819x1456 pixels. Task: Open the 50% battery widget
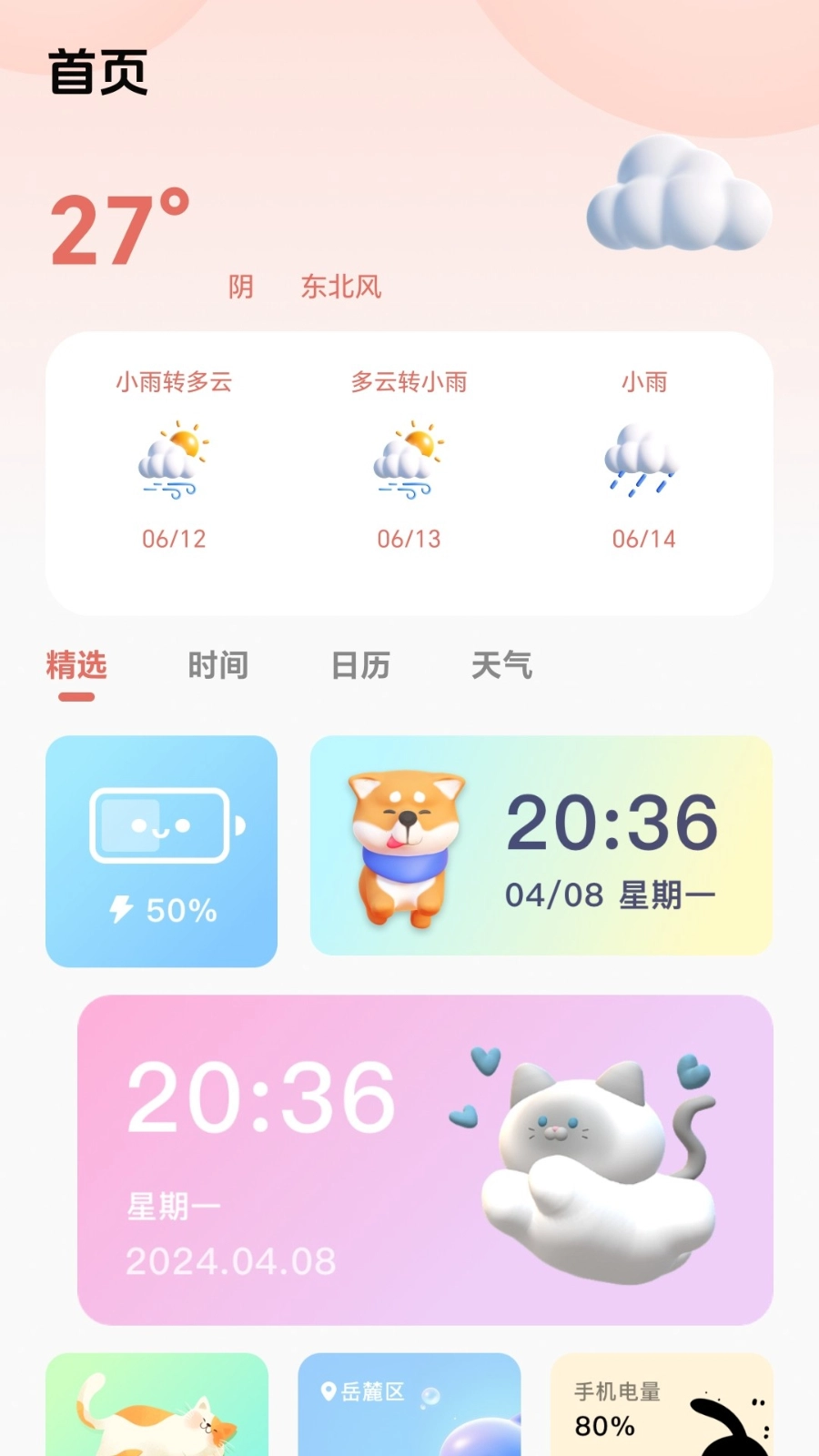point(161,851)
